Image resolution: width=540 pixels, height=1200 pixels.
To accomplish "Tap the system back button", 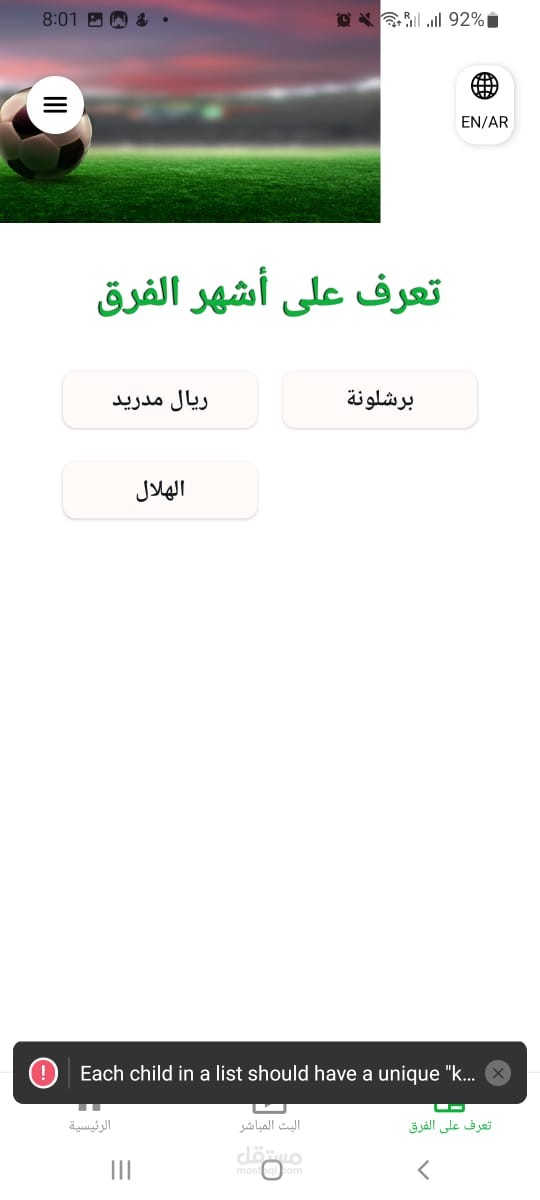I will pyautogui.click(x=423, y=1169).
